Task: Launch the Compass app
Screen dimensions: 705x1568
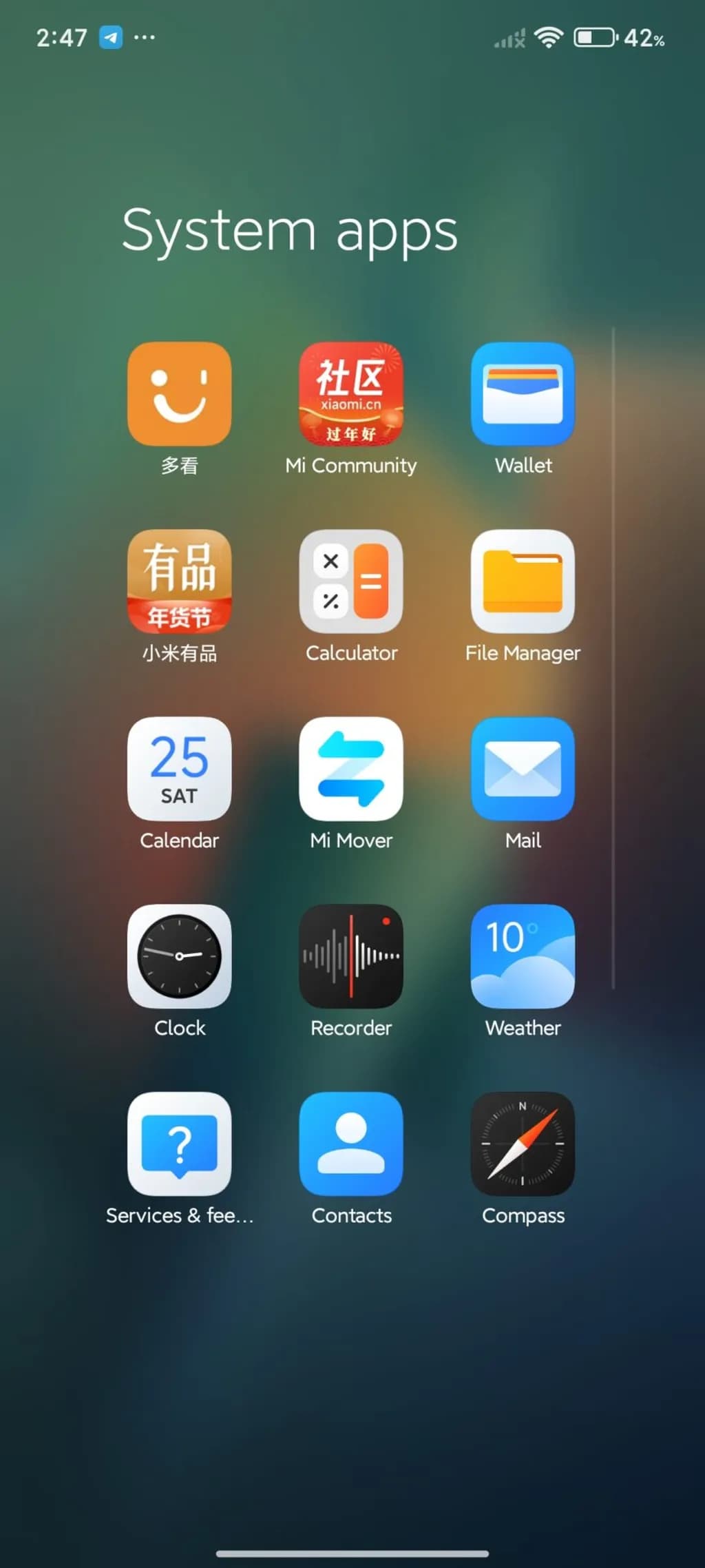Action: coord(523,1143)
